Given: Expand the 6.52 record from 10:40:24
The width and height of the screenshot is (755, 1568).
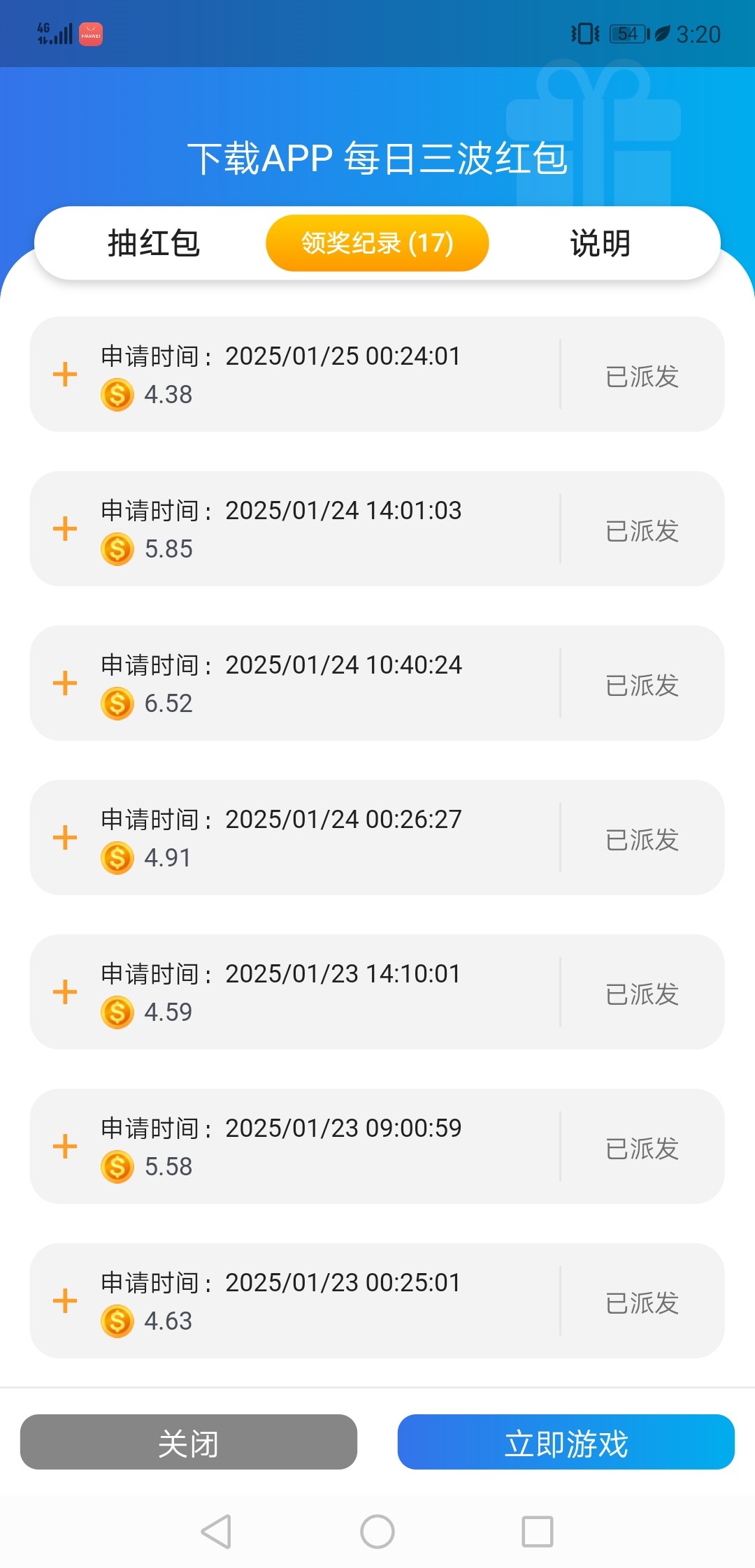Looking at the screenshot, I should tap(65, 683).
